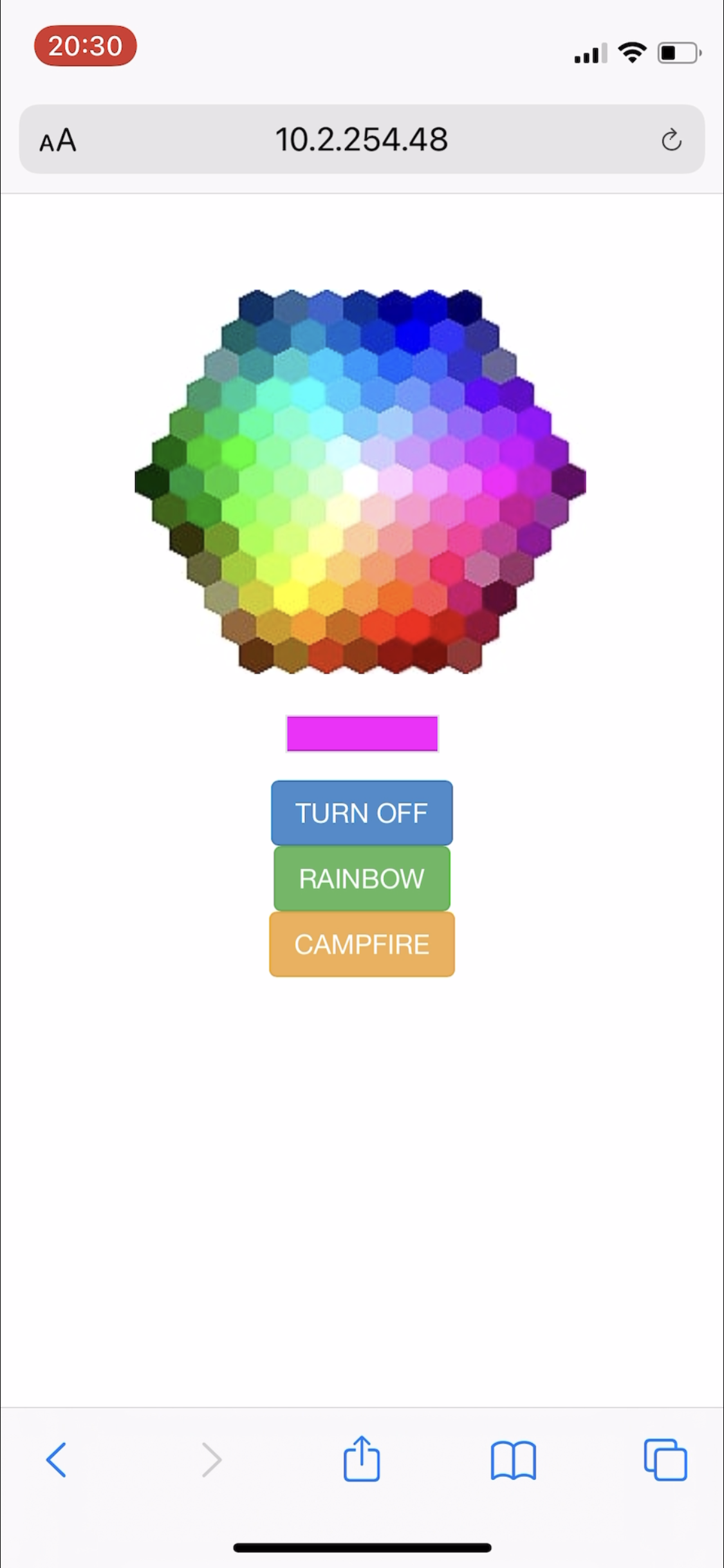Start the CAMPFIRE effect
This screenshot has height=1568, width=724.
pos(362,944)
